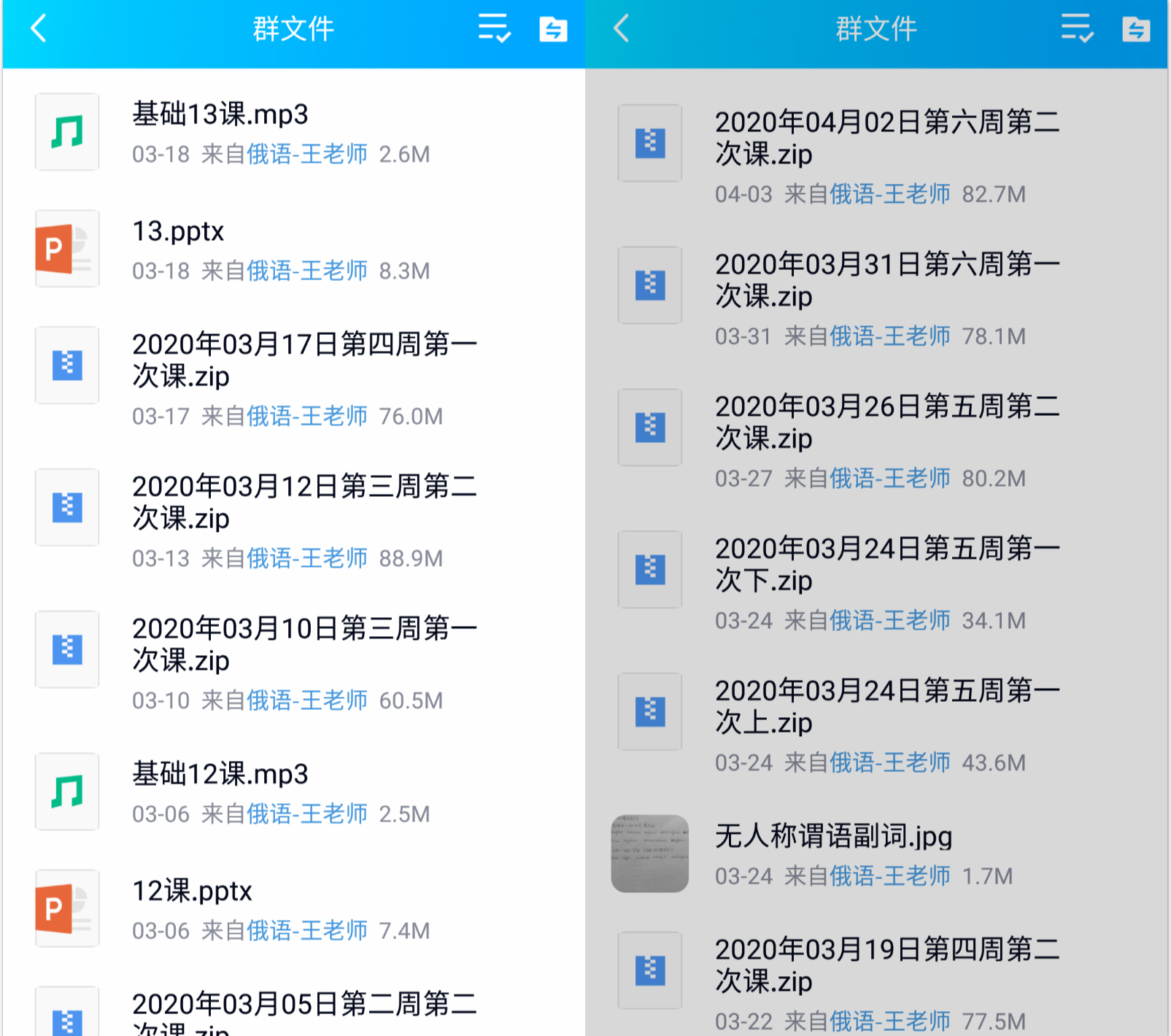Image resolution: width=1171 pixels, height=1036 pixels.
Task: Go back from the 基础13课.mp3 file list
Action: click(x=39, y=29)
